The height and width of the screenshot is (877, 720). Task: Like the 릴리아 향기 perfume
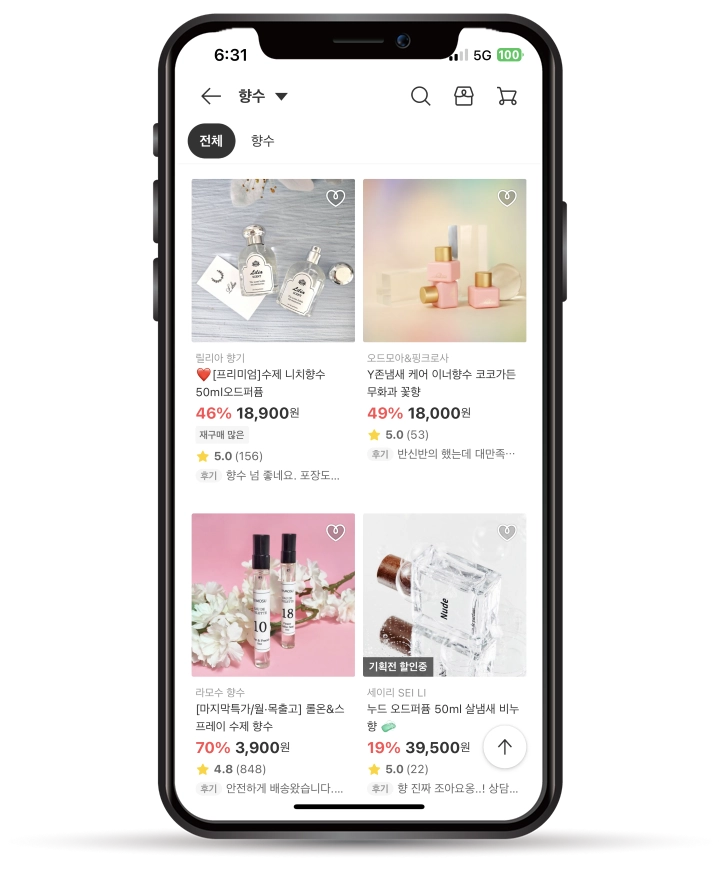pos(336,198)
